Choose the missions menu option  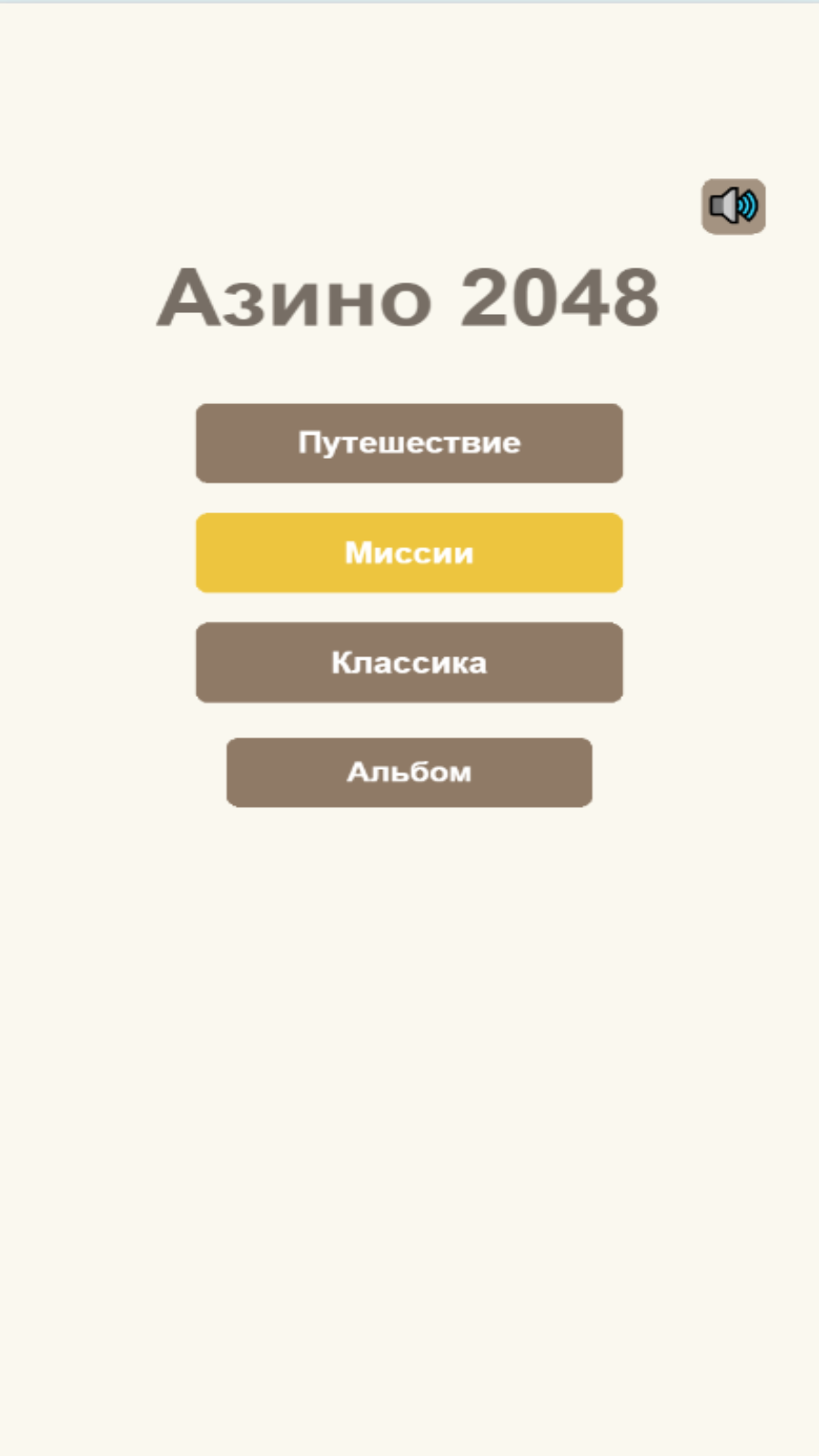point(409,552)
